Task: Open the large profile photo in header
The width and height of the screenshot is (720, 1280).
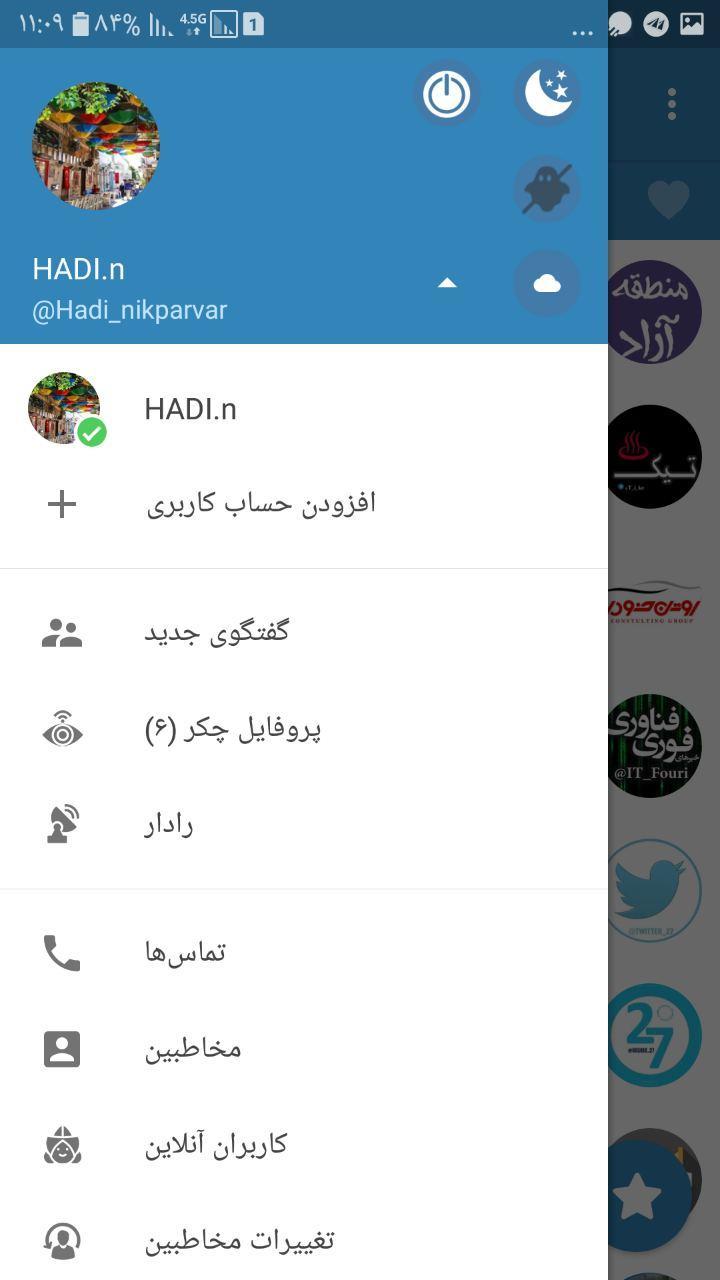Action: click(x=96, y=146)
